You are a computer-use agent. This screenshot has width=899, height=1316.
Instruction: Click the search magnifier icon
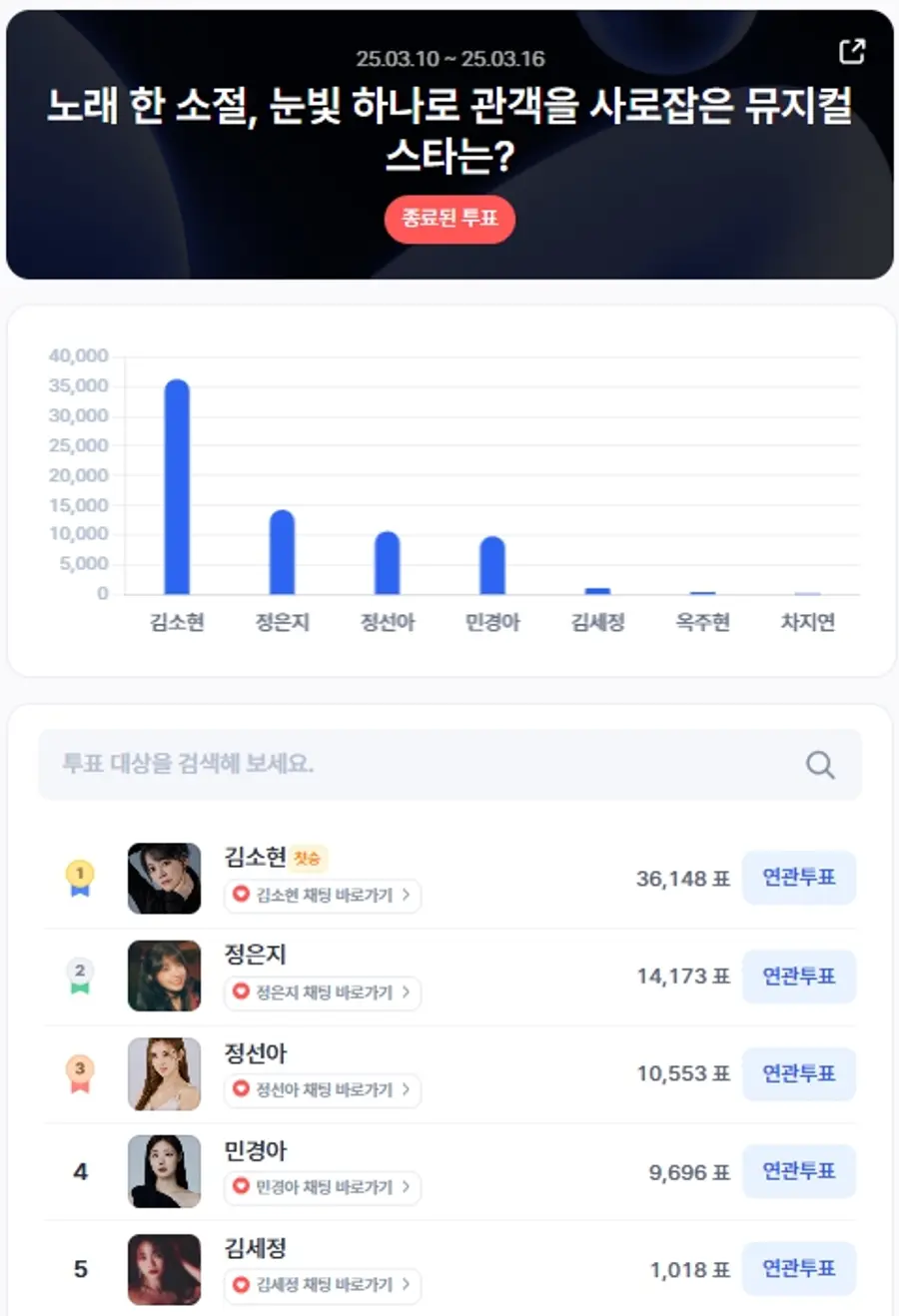[x=820, y=764]
